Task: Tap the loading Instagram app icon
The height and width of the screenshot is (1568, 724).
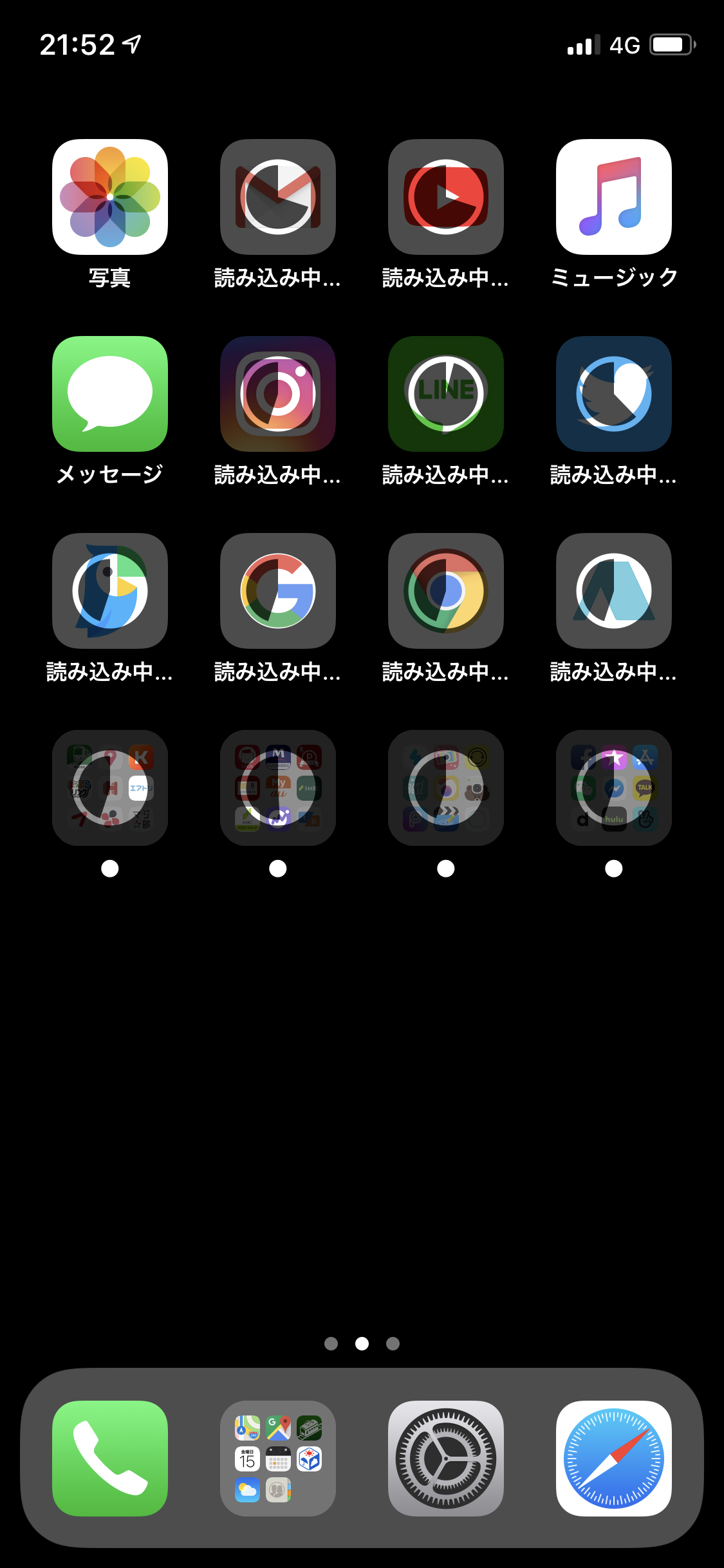Action: tap(278, 394)
